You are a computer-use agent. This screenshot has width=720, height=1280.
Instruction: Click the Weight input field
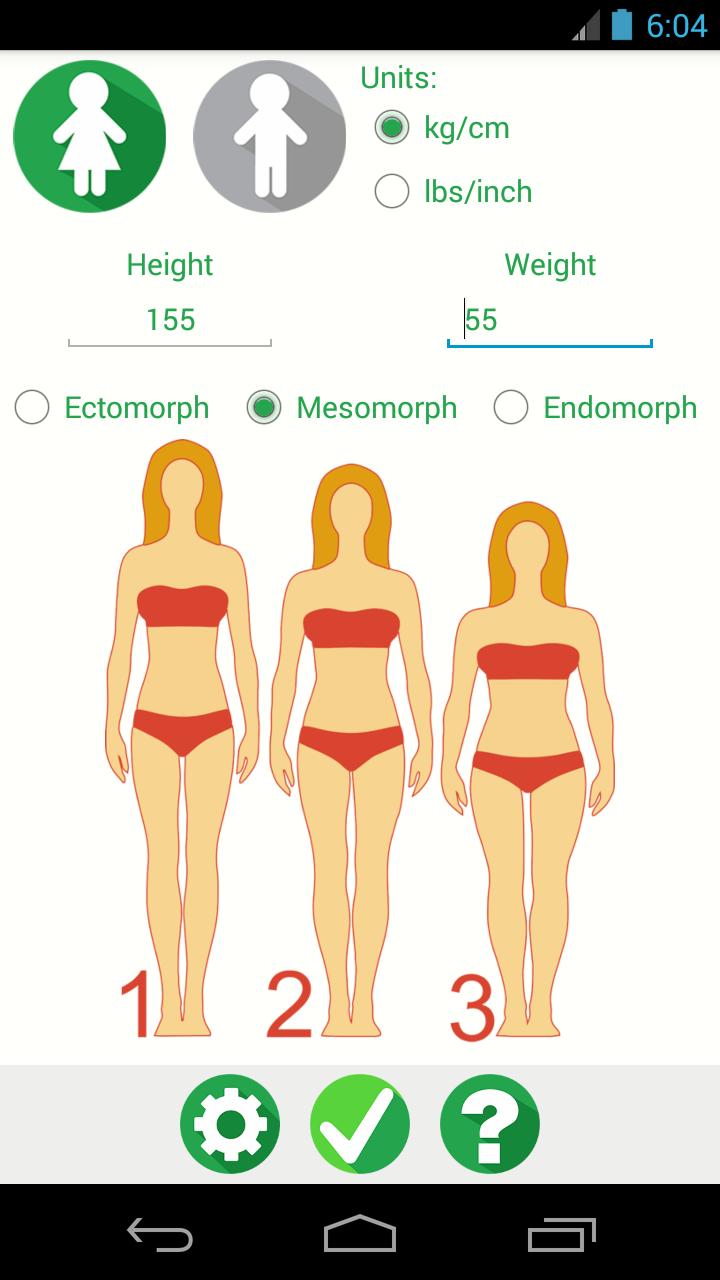(549, 320)
